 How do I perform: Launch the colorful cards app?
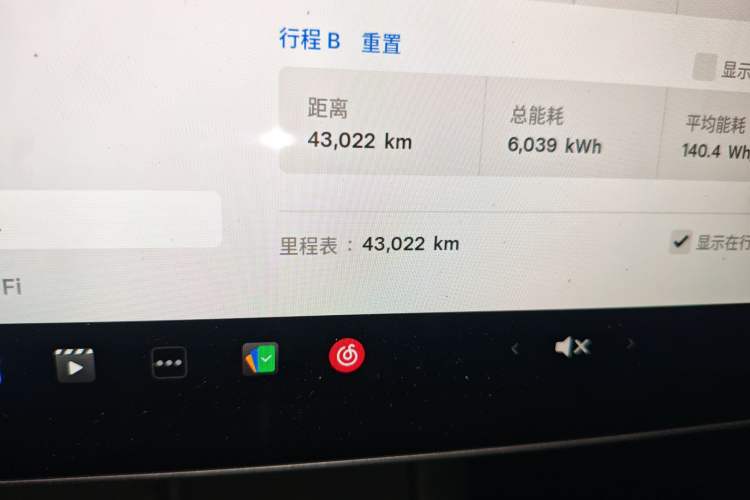260,358
